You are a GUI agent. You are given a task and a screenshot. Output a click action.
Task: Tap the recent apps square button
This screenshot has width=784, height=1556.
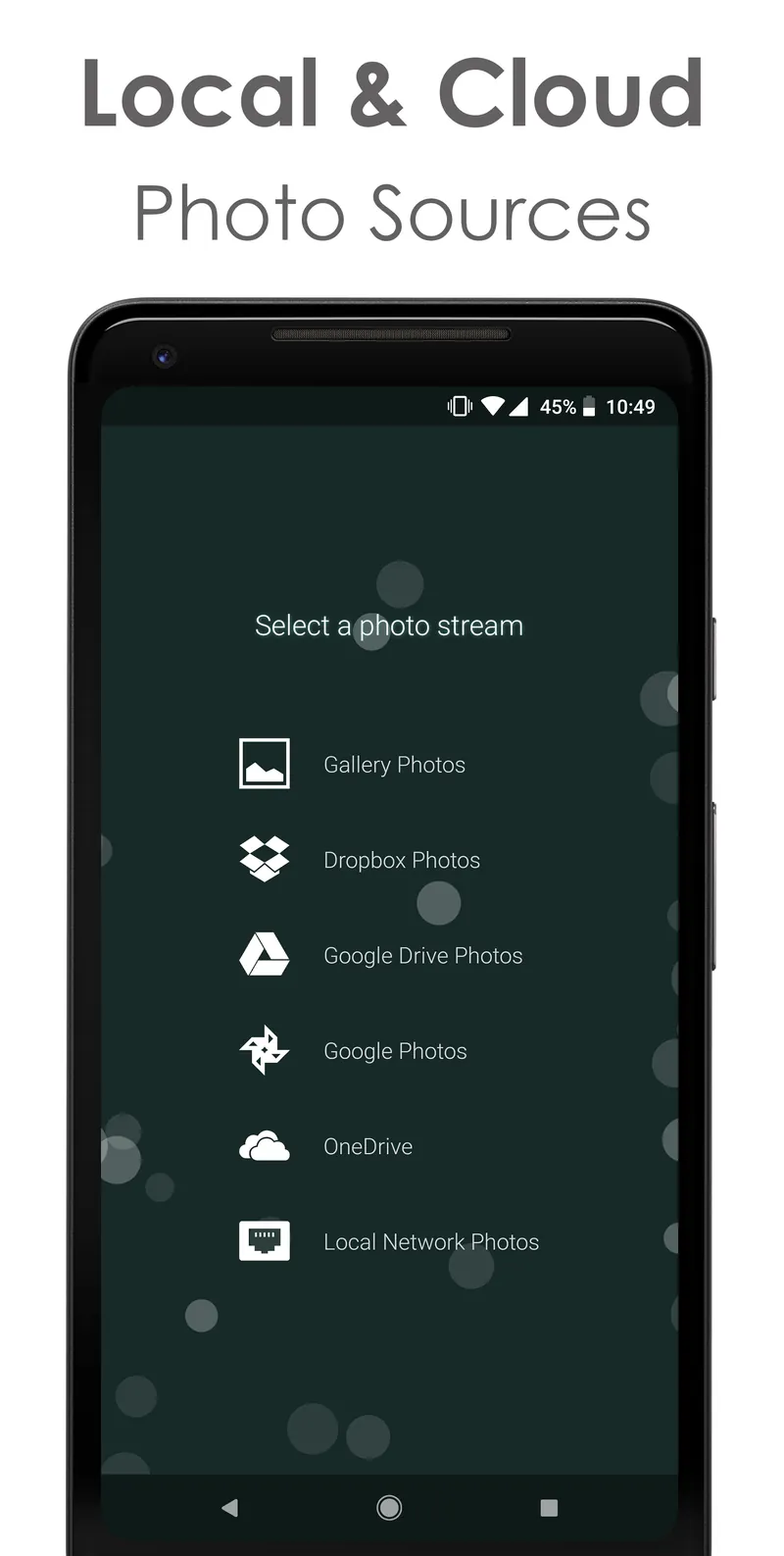pos(550,1507)
